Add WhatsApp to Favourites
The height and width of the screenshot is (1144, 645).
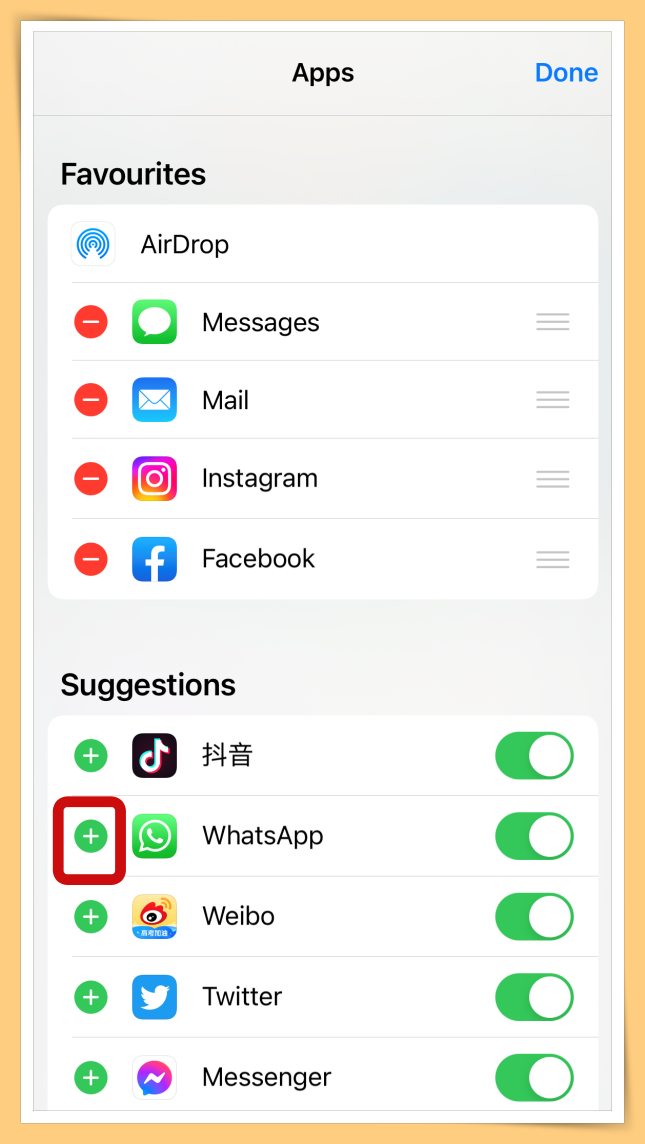pyautogui.click(x=91, y=836)
